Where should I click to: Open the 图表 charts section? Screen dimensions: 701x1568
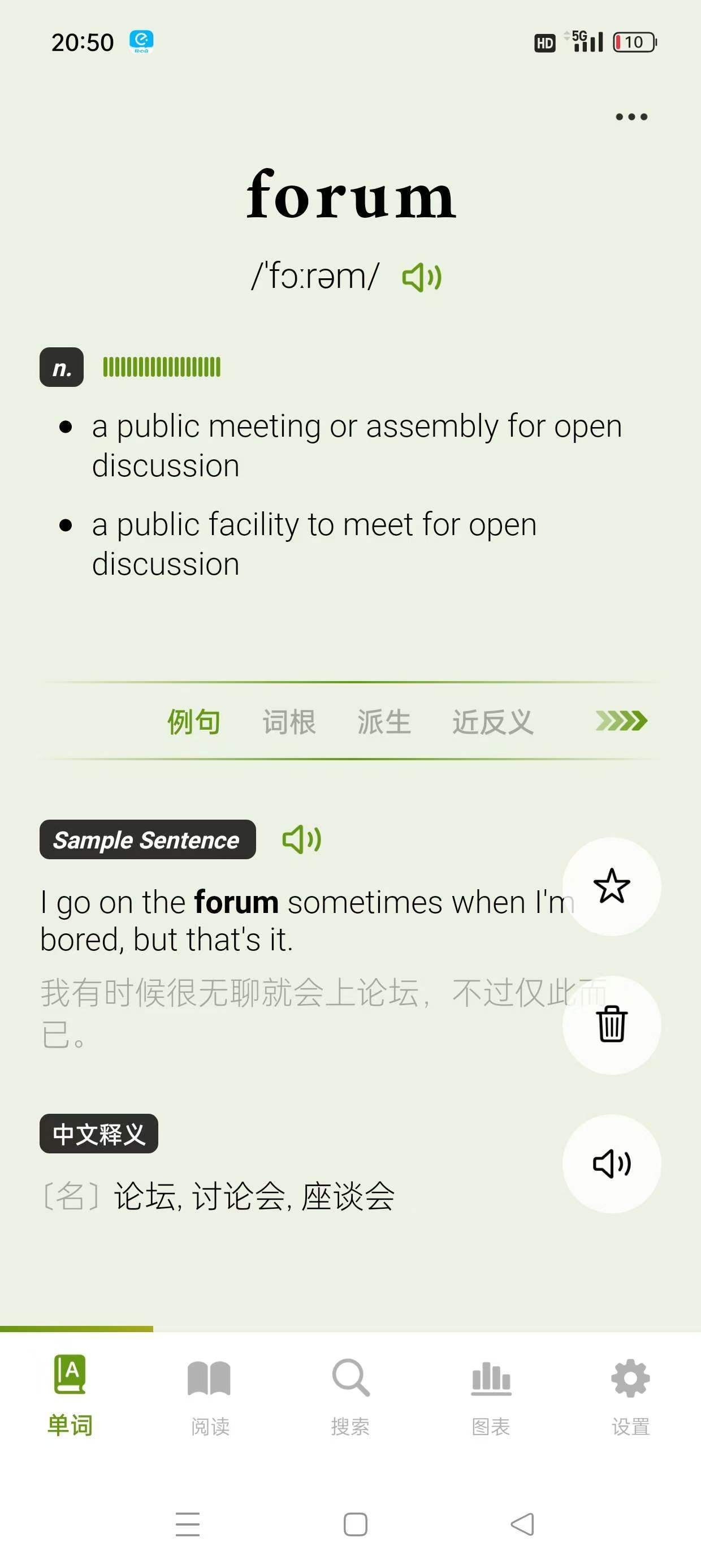pyautogui.click(x=491, y=1394)
